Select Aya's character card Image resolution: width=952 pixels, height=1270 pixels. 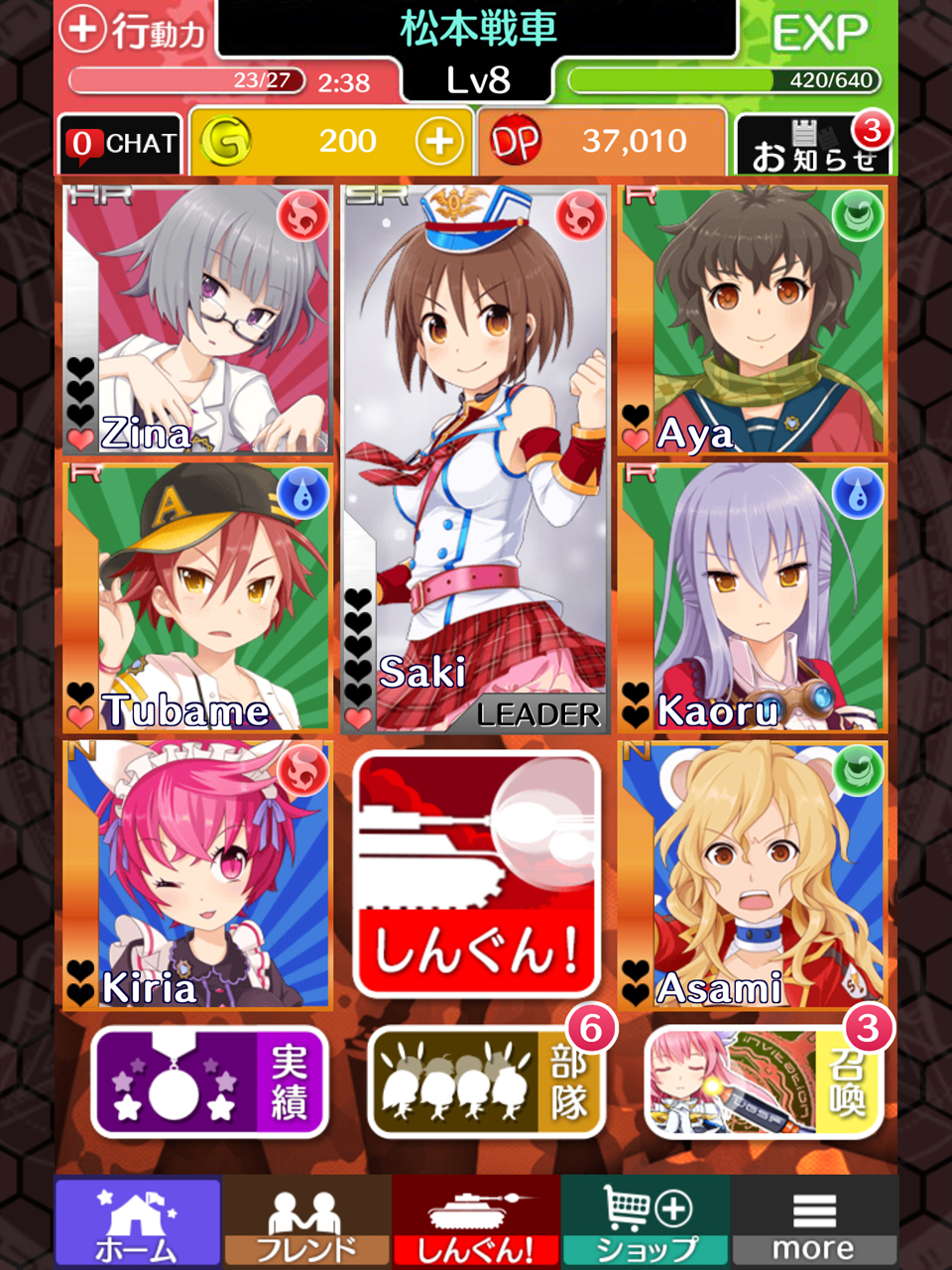[x=753, y=319]
